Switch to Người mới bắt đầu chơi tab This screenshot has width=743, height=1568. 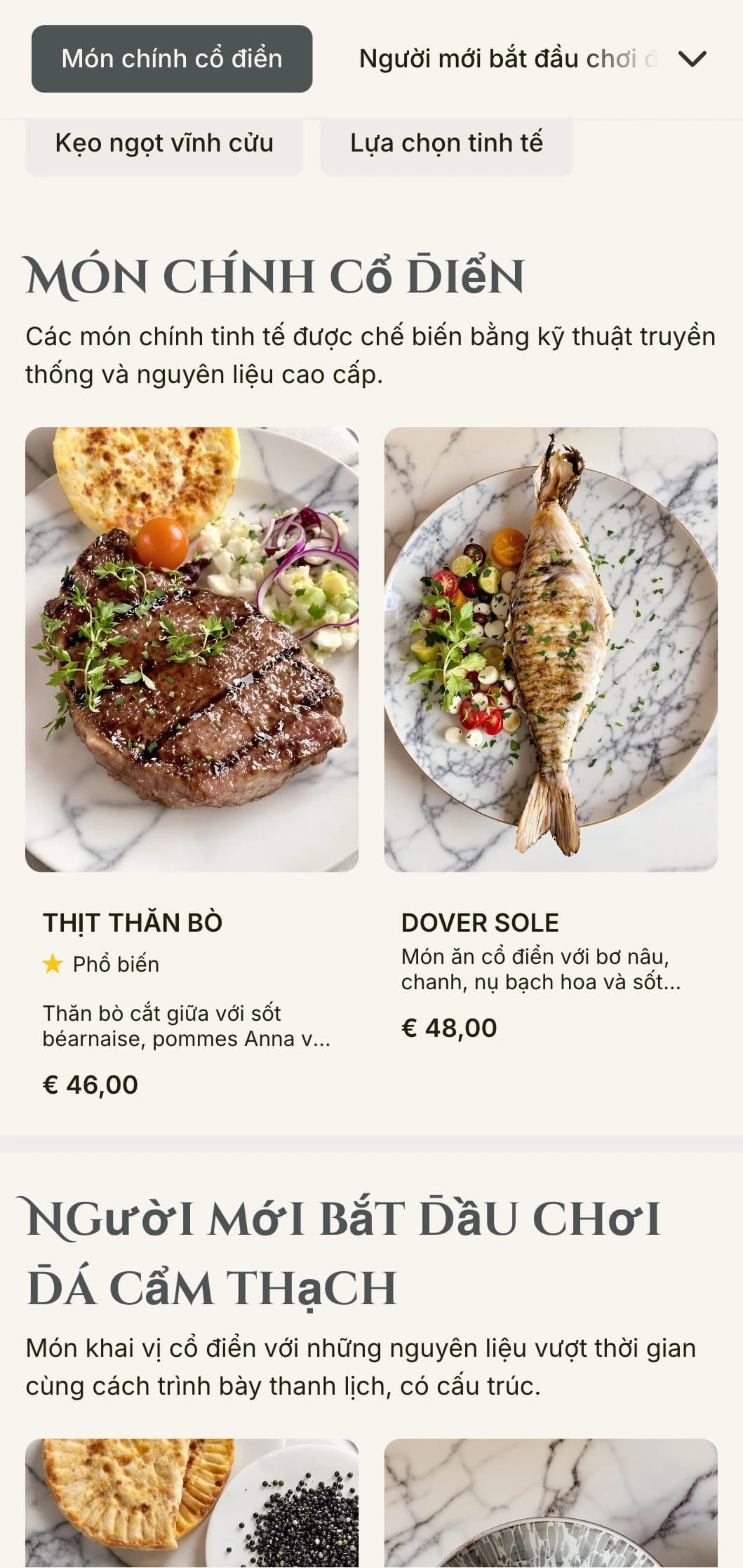pyautogui.click(x=507, y=59)
